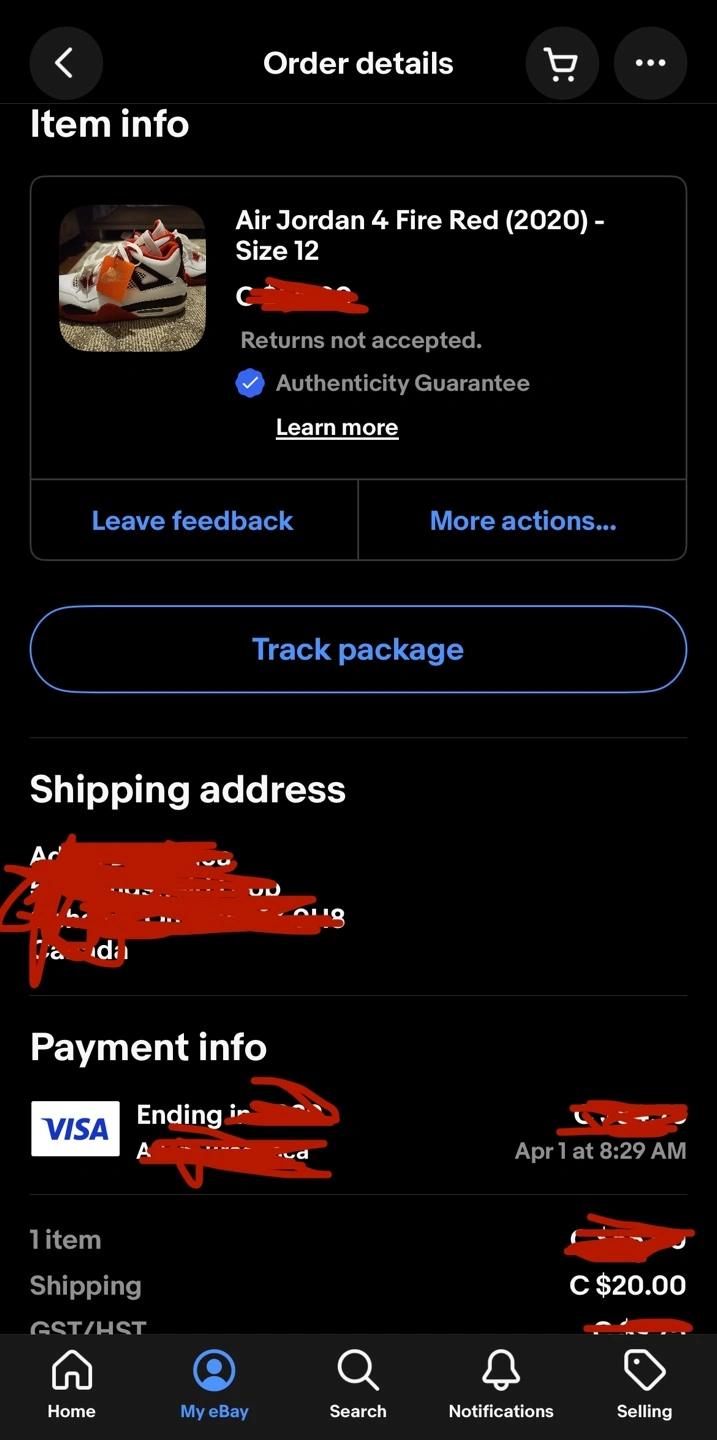Tap Learn more about Authenticity Guarantee
717x1440 pixels.
click(337, 427)
